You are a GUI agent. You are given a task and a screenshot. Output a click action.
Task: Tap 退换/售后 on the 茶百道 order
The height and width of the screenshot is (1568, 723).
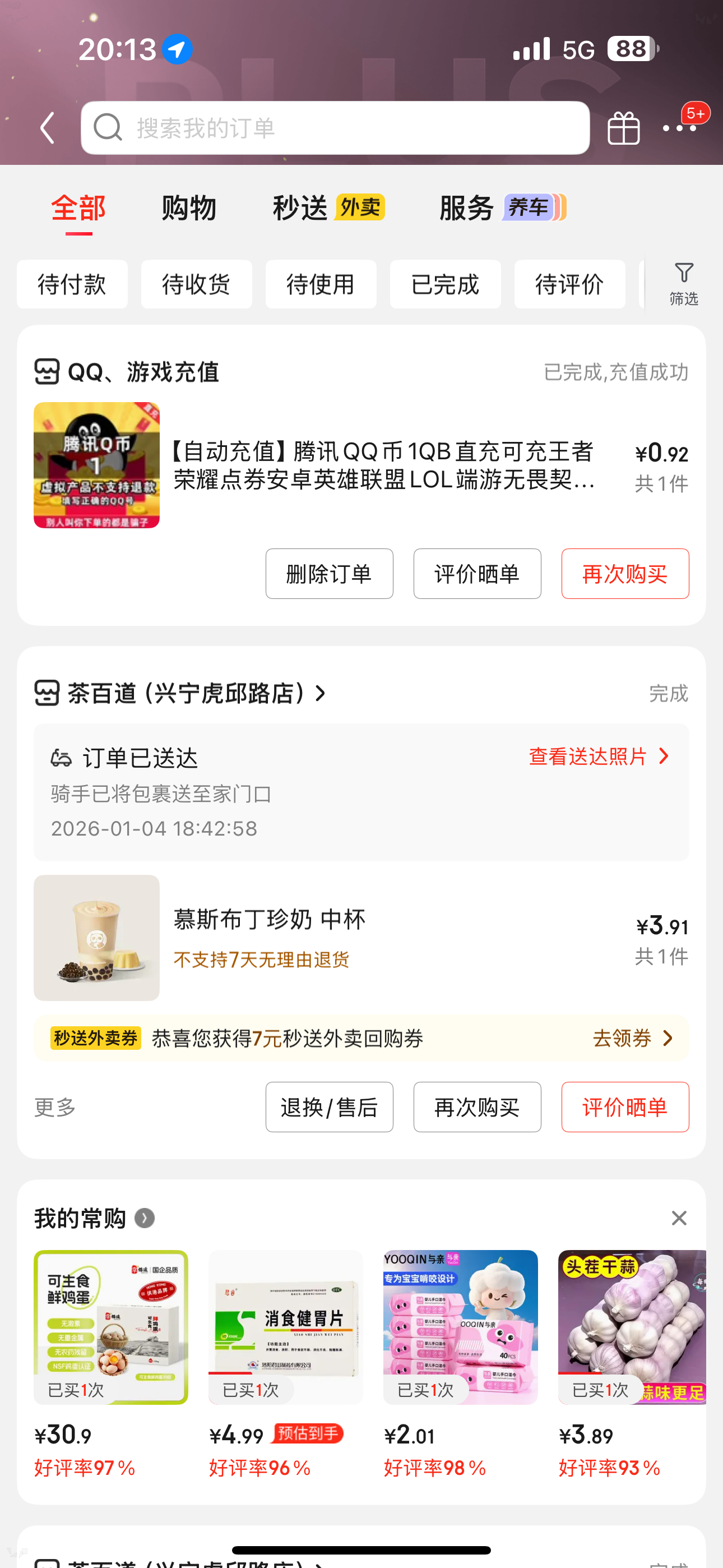[328, 1106]
